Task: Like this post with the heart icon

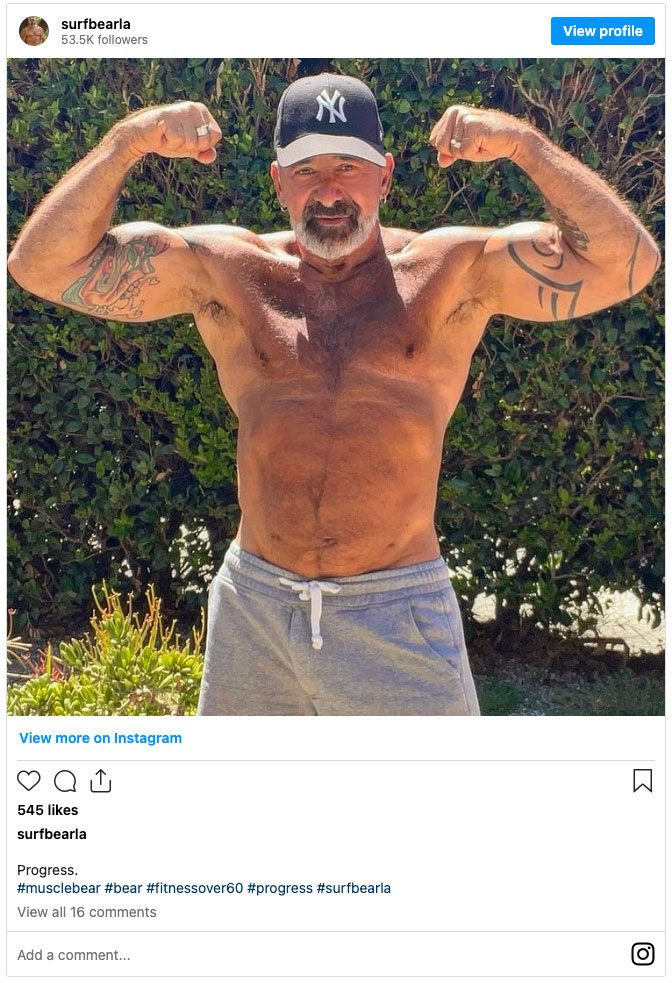Action: (x=29, y=781)
